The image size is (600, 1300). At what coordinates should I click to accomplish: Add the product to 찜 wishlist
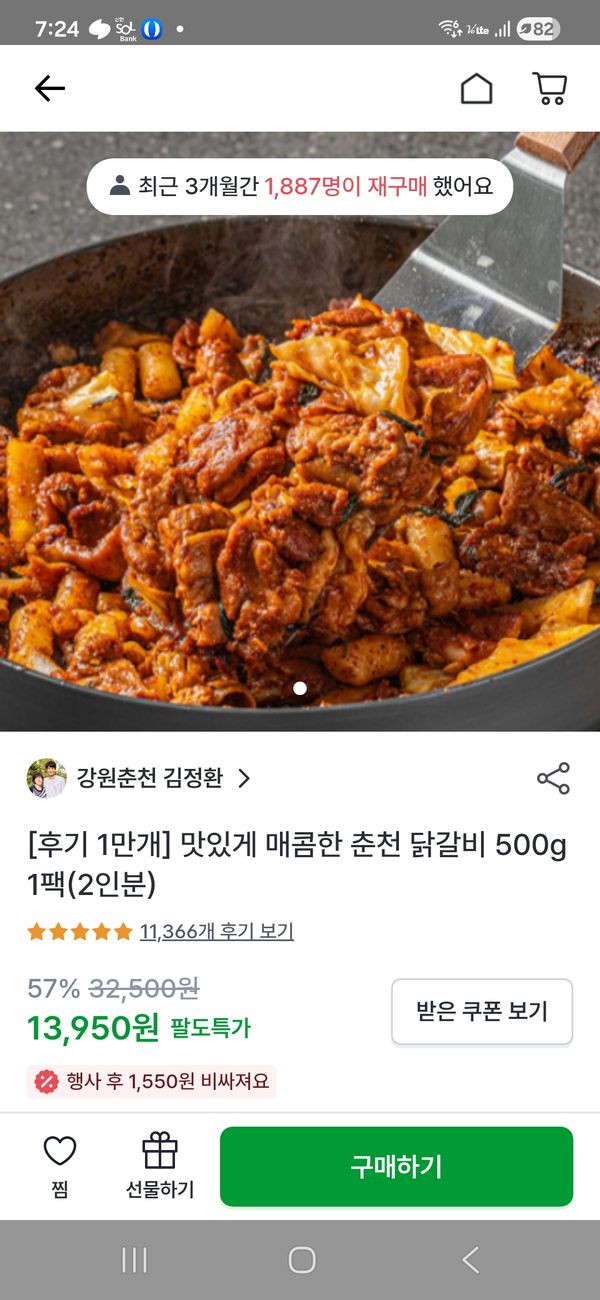[60, 1166]
